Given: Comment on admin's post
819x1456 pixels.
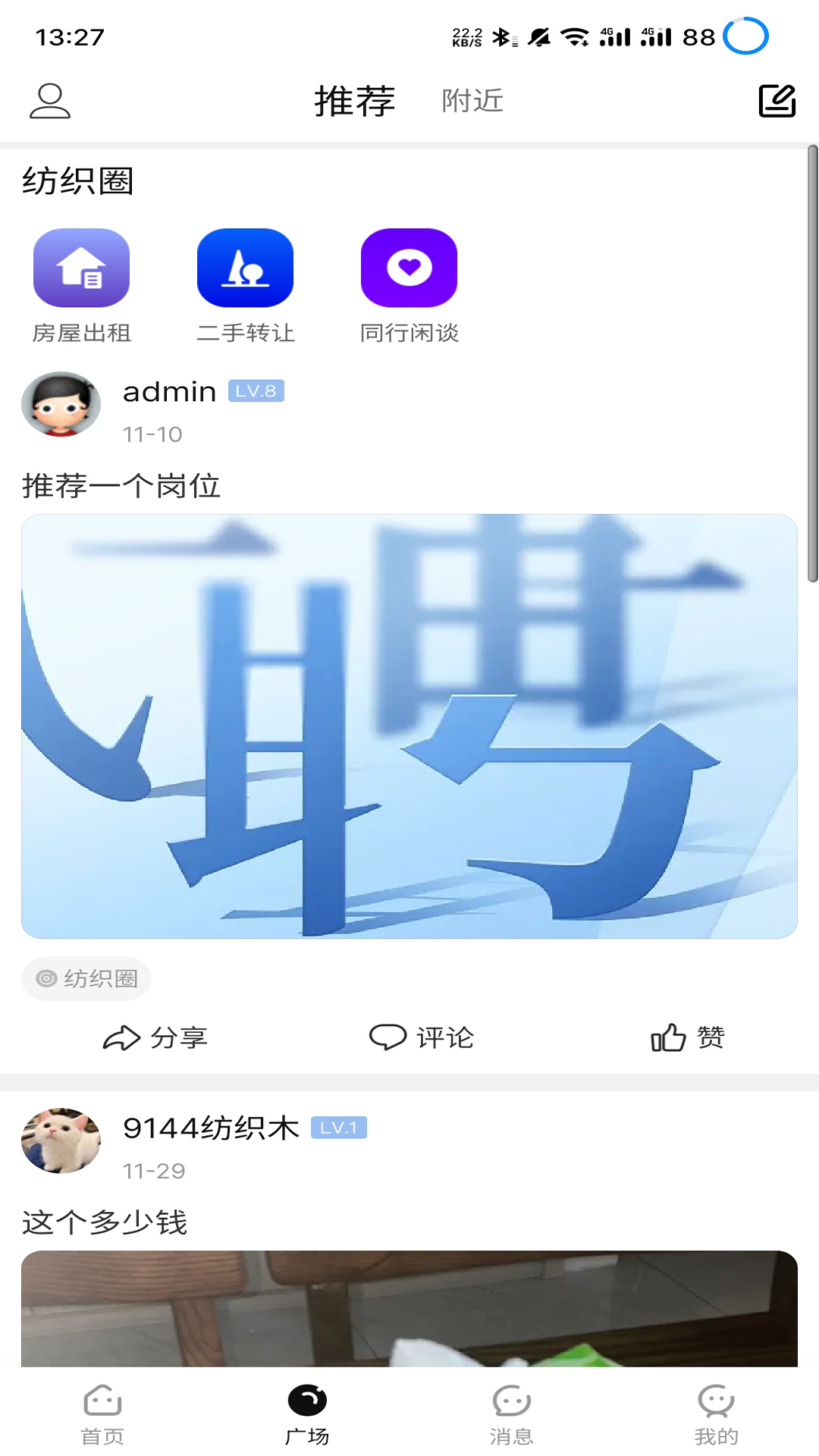Looking at the screenshot, I should (422, 1037).
